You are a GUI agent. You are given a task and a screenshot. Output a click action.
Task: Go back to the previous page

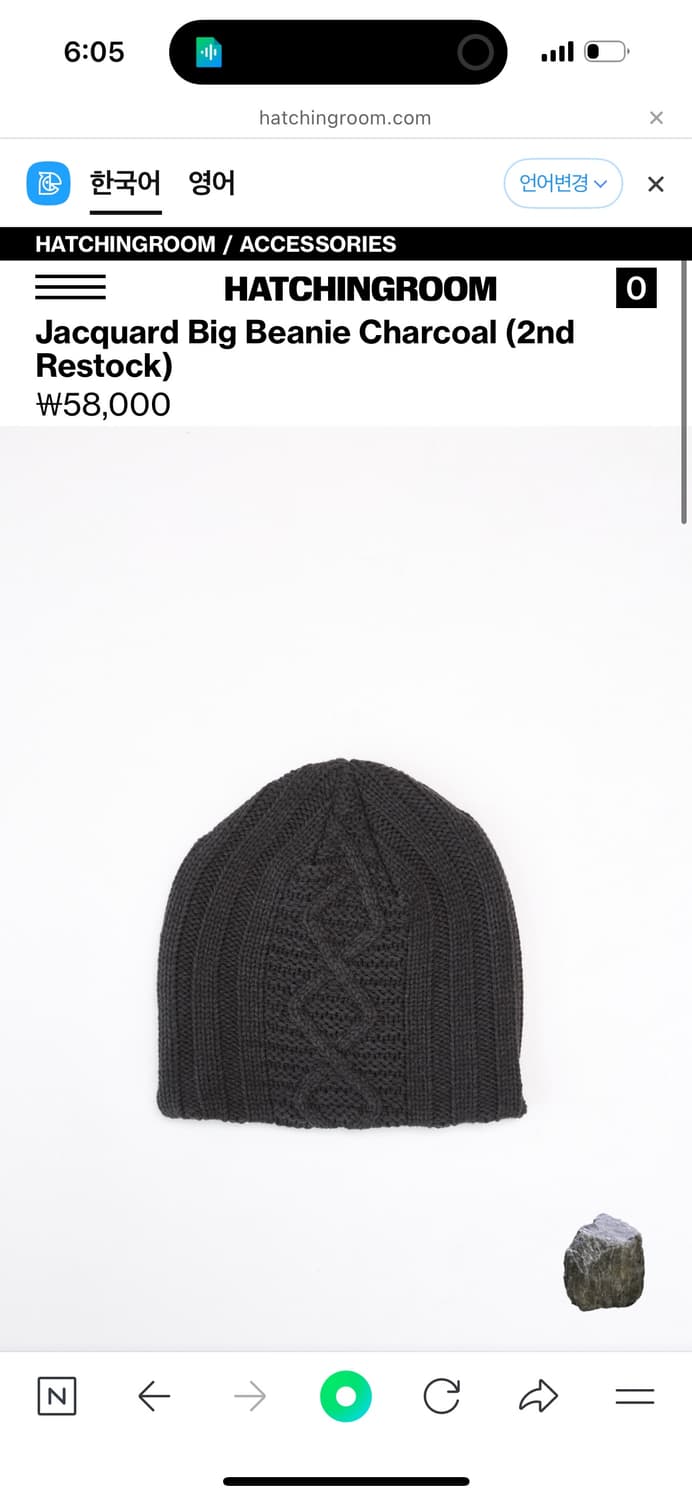click(154, 1396)
